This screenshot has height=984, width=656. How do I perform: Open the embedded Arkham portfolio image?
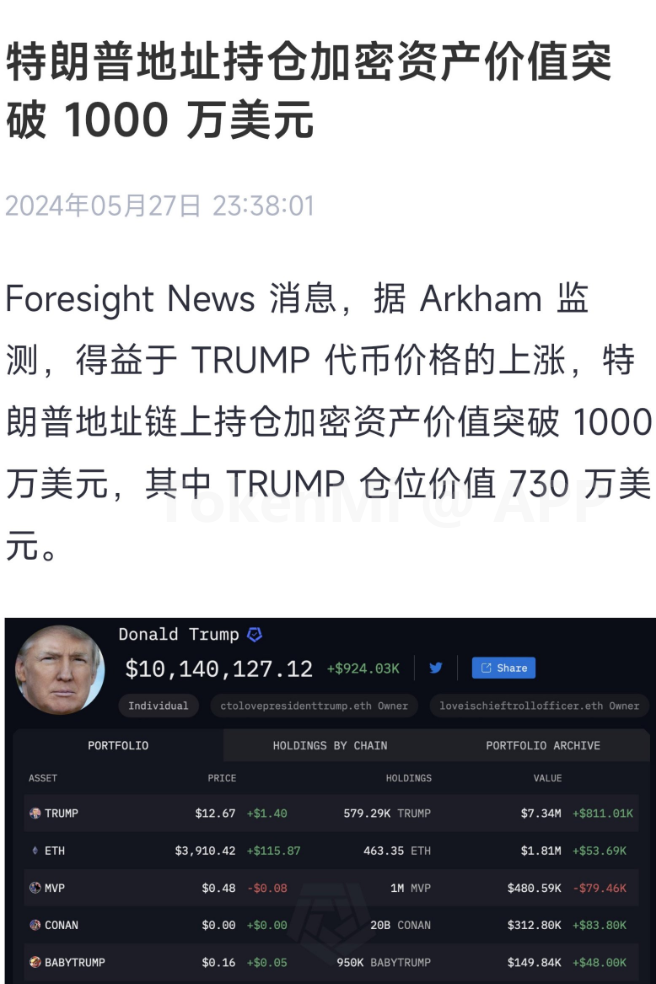pos(328,800)
